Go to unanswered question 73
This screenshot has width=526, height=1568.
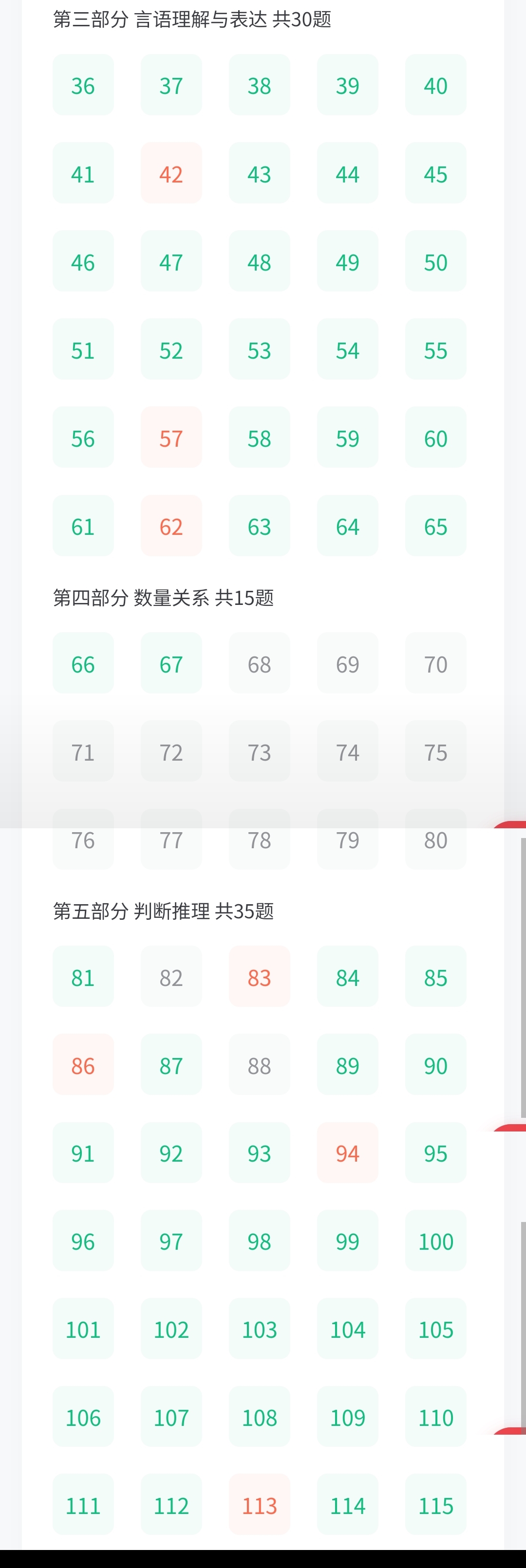[x=260, y=752]
